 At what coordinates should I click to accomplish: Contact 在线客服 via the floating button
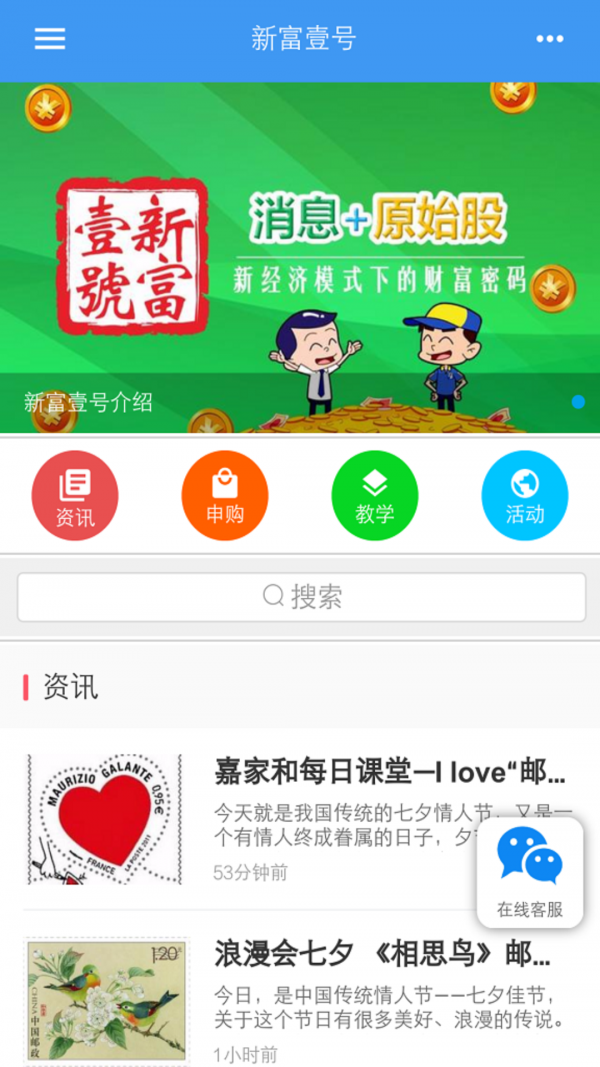[530, 872]
